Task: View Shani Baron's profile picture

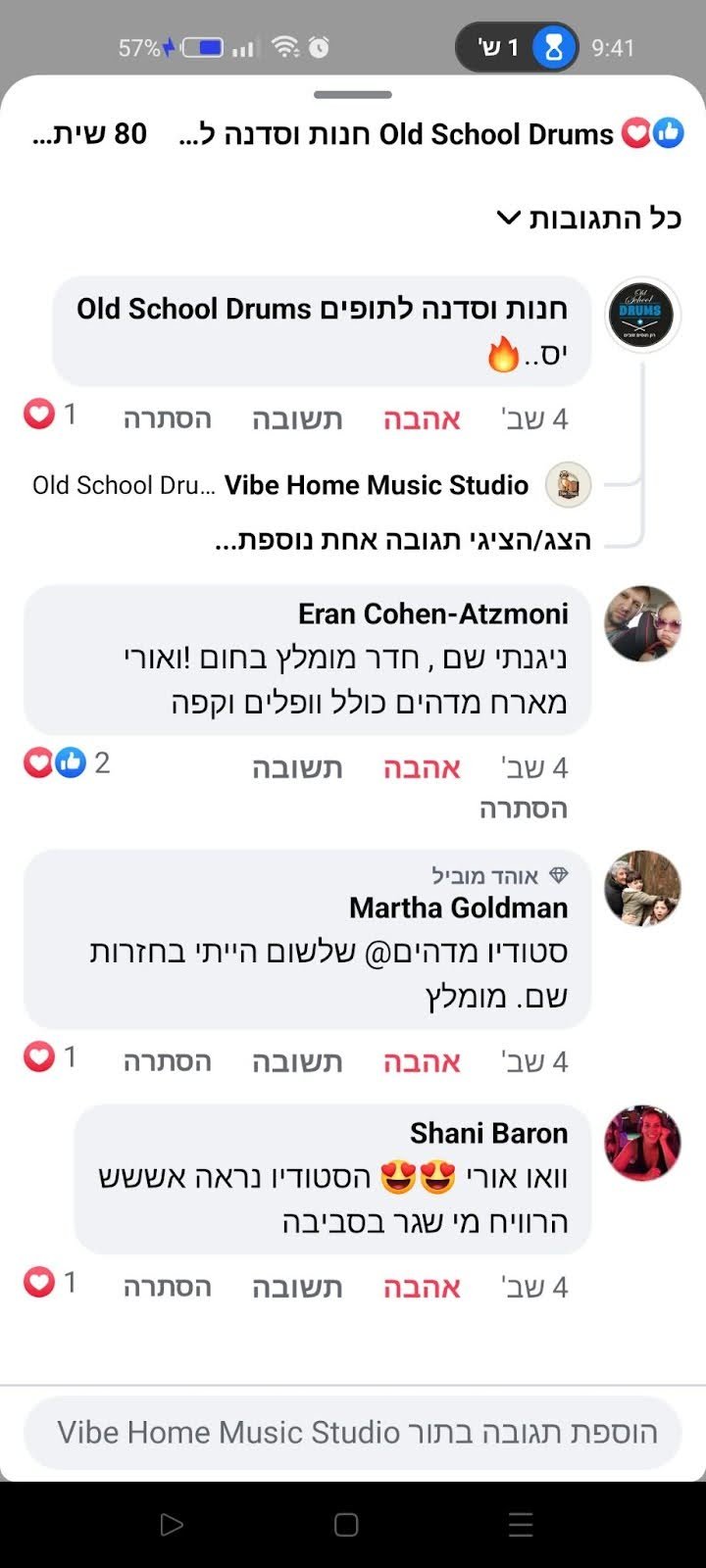Action: [642, 1143]
